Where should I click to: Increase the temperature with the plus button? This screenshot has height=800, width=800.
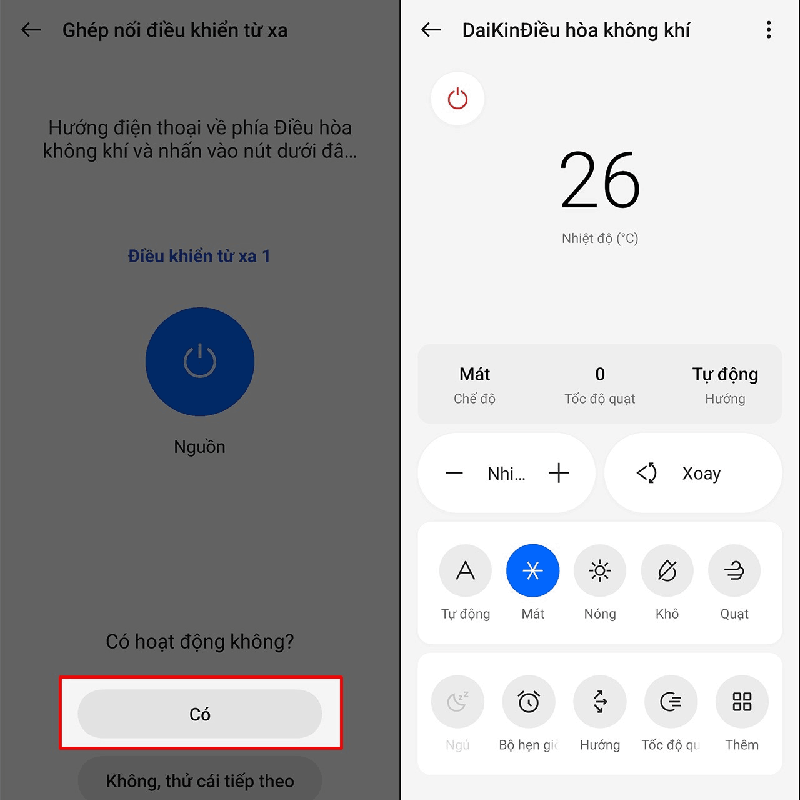coord(559,473)
